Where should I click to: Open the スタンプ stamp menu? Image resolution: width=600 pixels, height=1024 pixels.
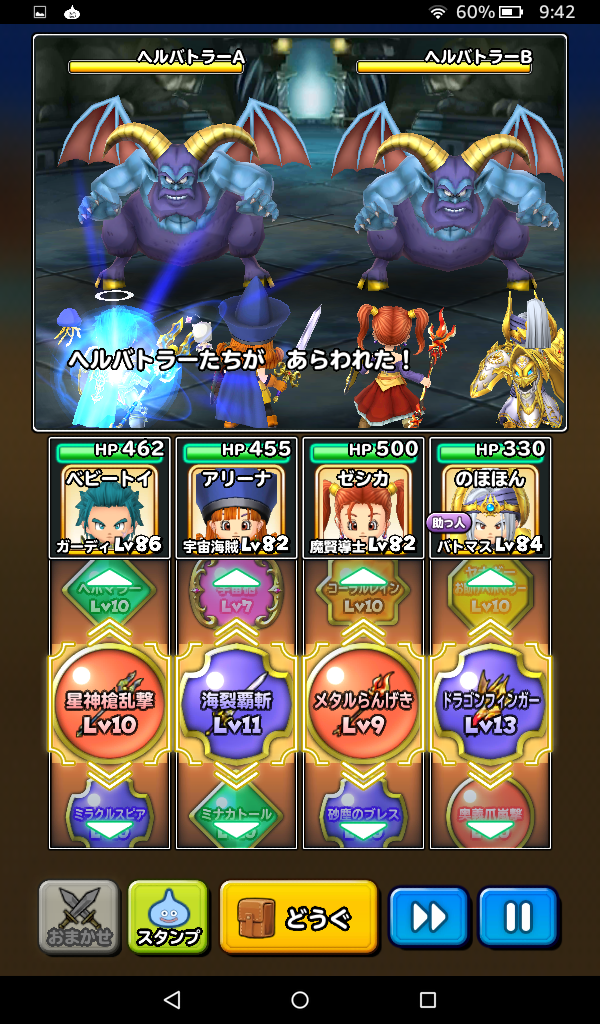pos(168,916)
